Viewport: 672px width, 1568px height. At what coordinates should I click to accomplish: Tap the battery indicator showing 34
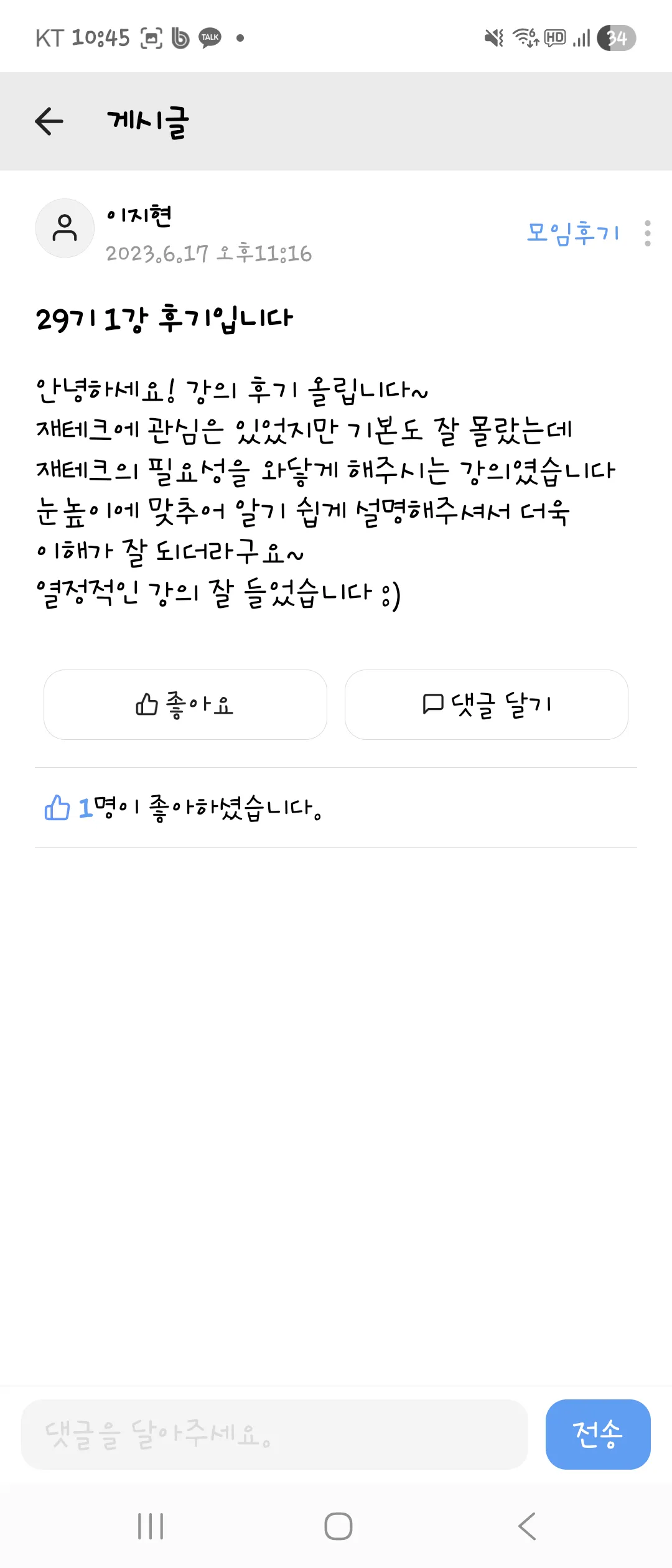pyautogui.click(x=615, y=38)
